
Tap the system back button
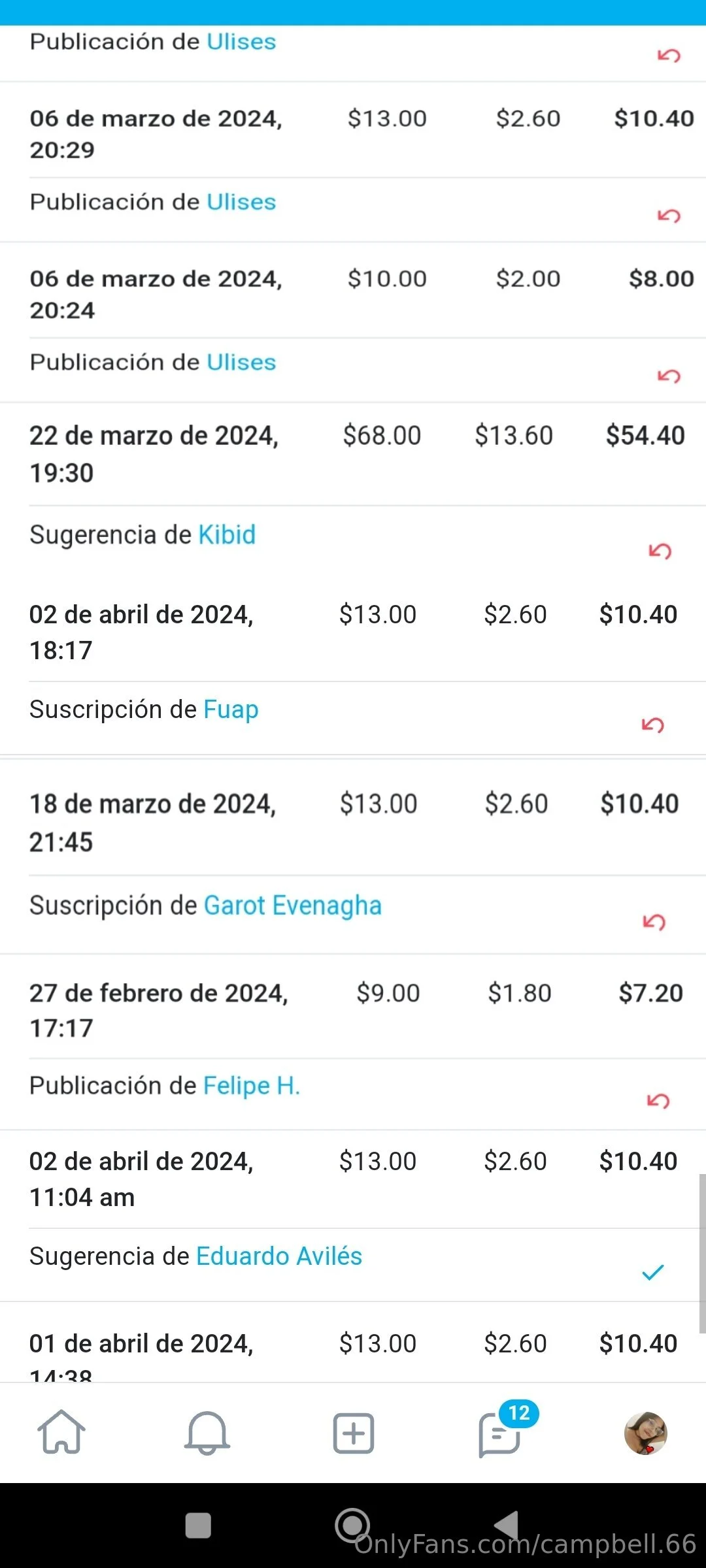point(507,1526)
